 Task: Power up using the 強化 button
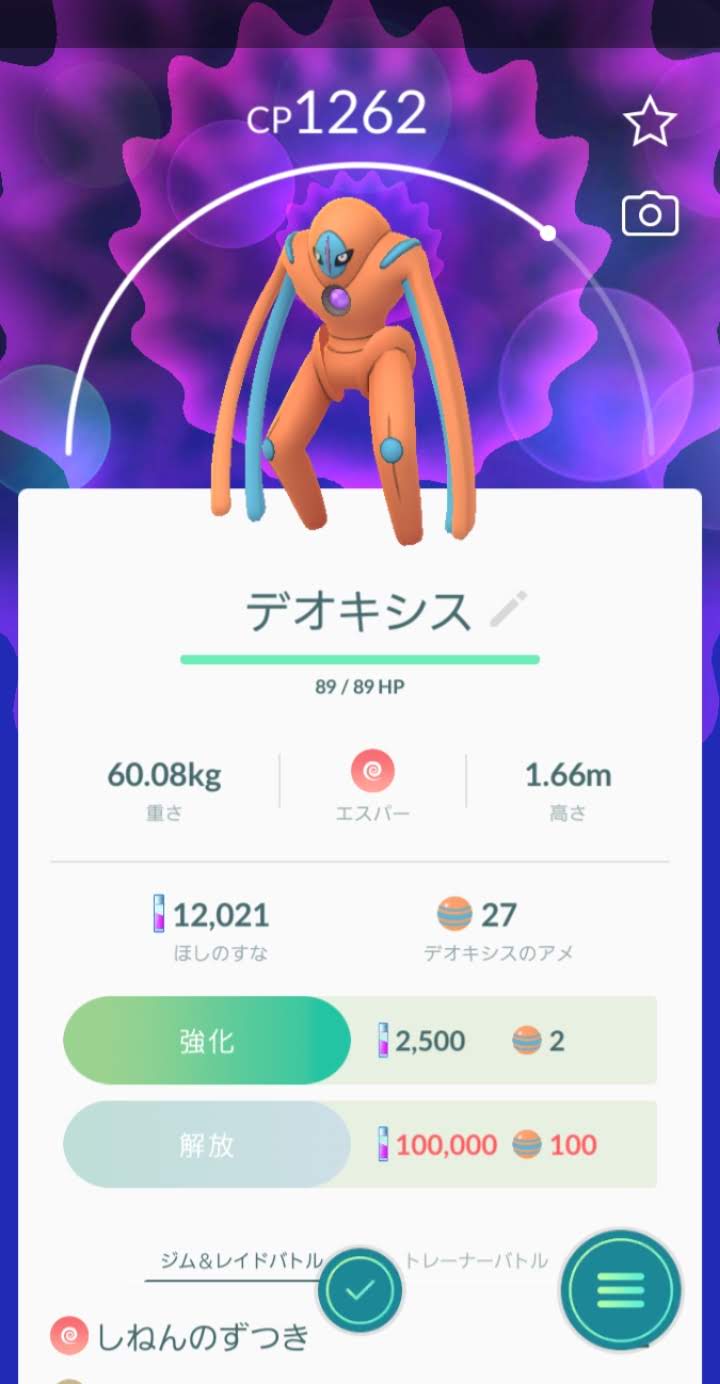(207, 1040)
